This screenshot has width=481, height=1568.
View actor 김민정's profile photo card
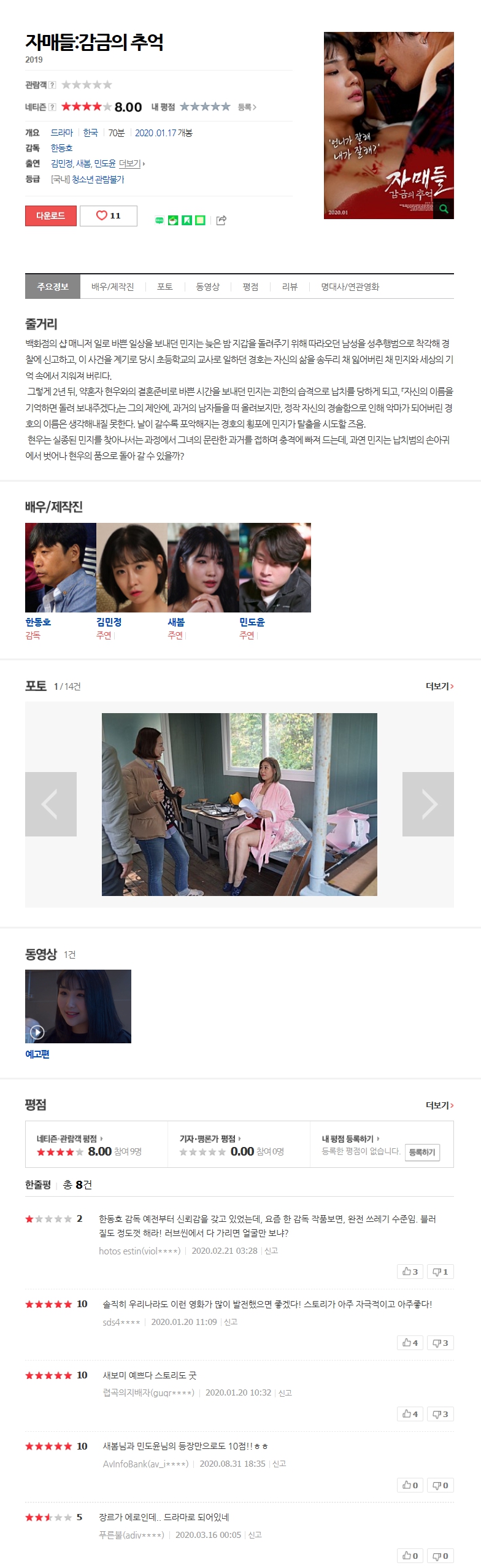(x=132, y=567)
